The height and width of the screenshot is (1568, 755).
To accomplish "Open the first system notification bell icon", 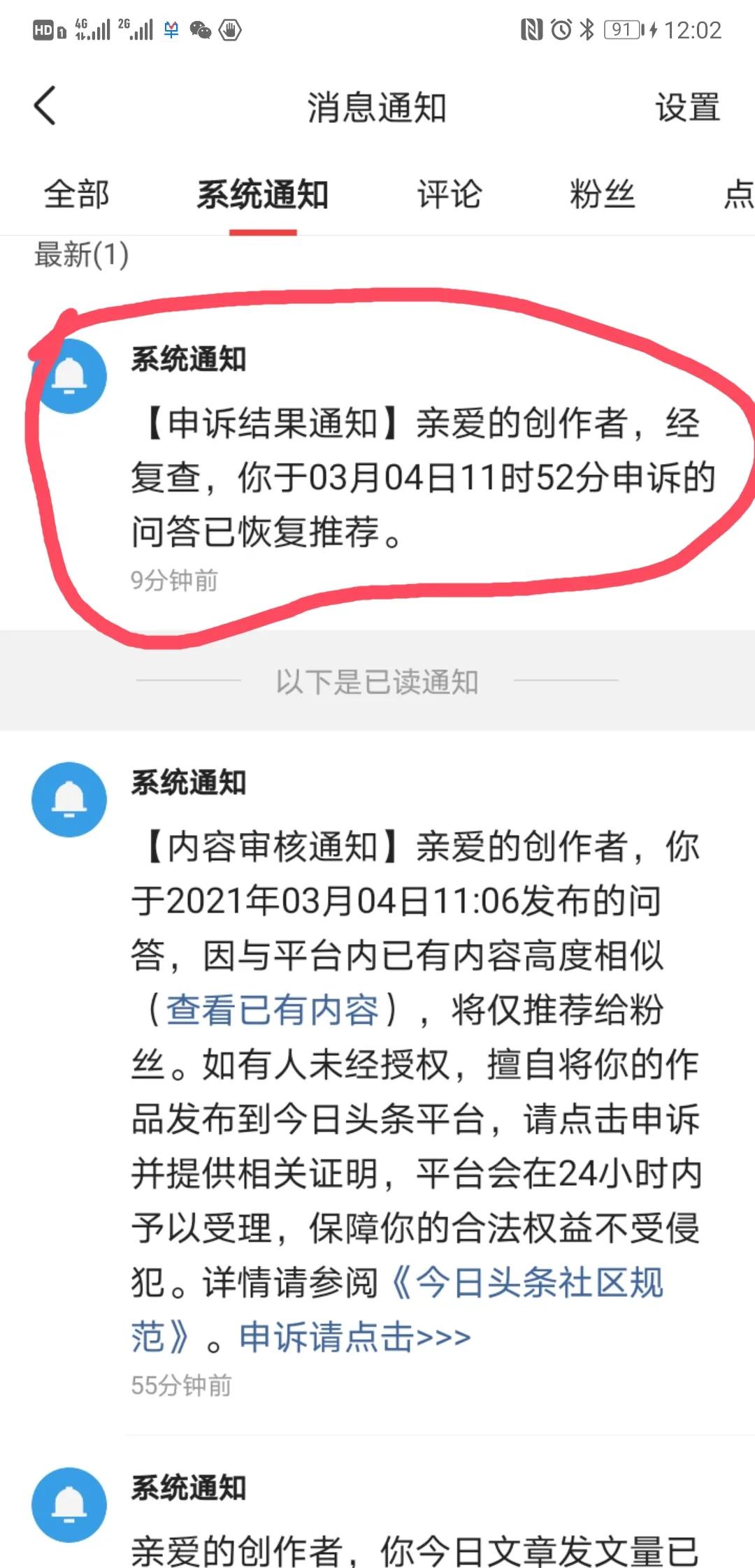I will pyautogui.click(x=72, y=376).
